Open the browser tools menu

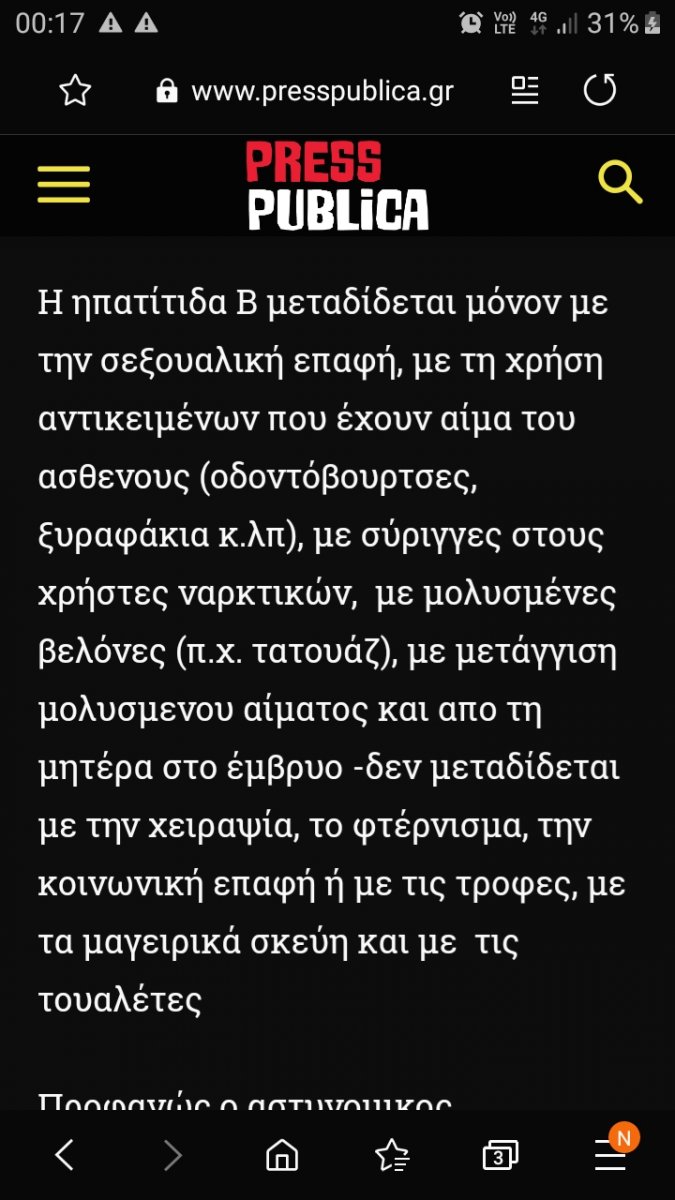(610, 1156)
